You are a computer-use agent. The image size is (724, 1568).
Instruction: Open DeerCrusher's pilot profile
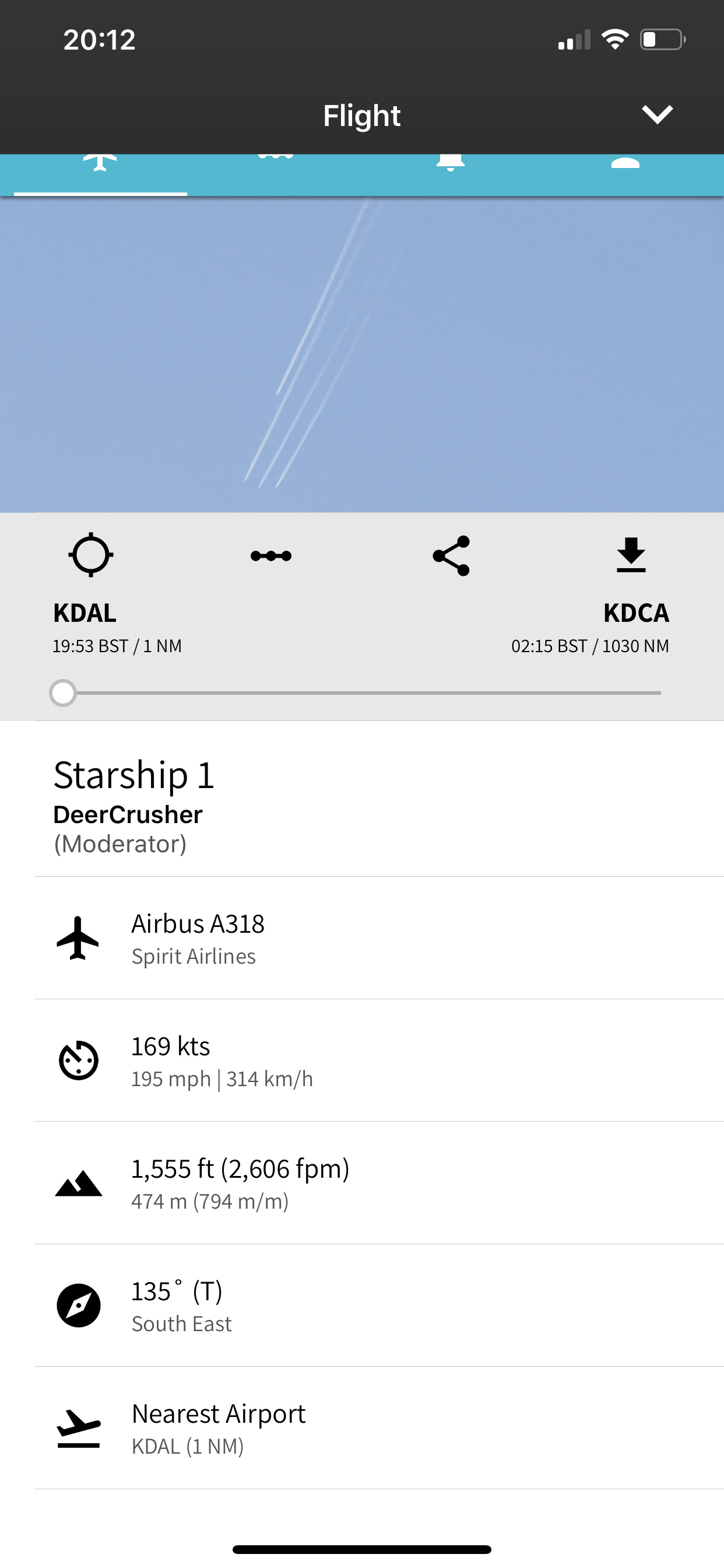point(128,814)
